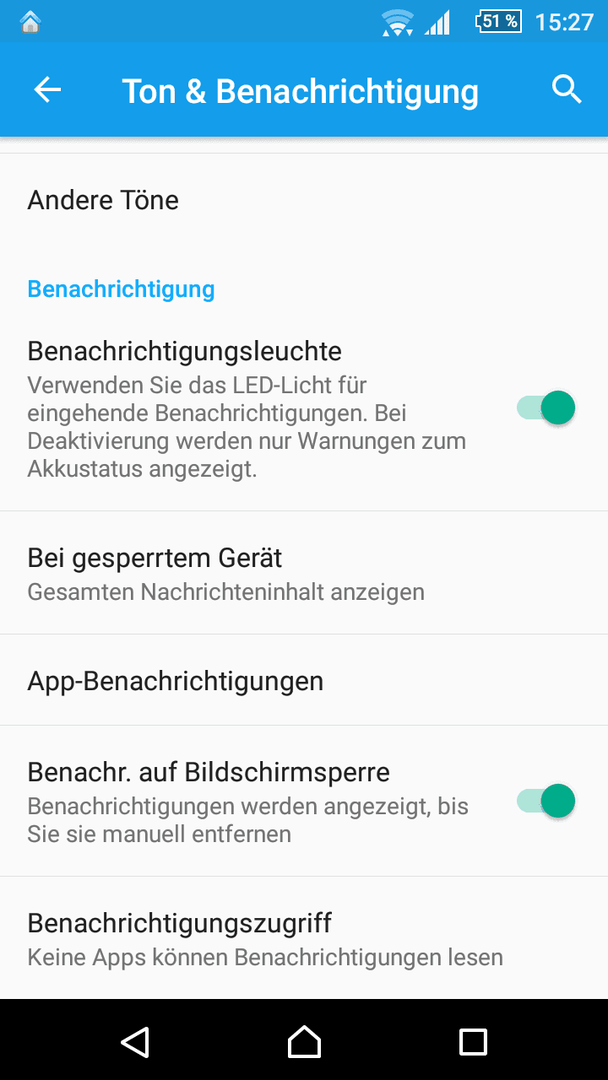Open Andere Töne settings

point(304,200)
